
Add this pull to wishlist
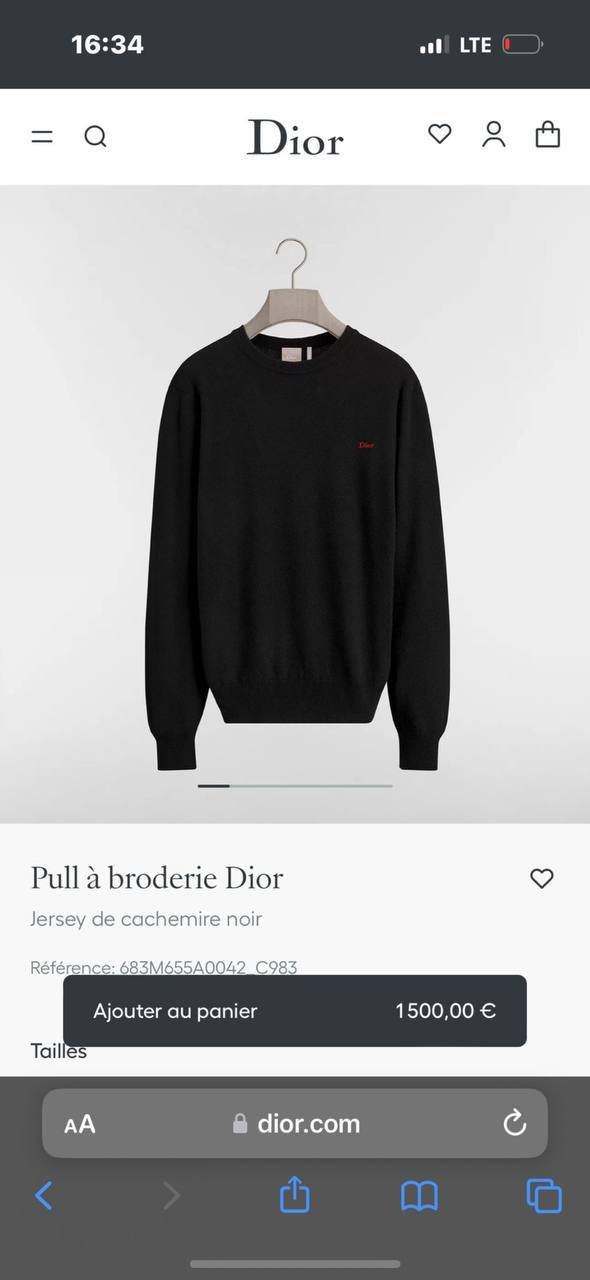point(541,878)
